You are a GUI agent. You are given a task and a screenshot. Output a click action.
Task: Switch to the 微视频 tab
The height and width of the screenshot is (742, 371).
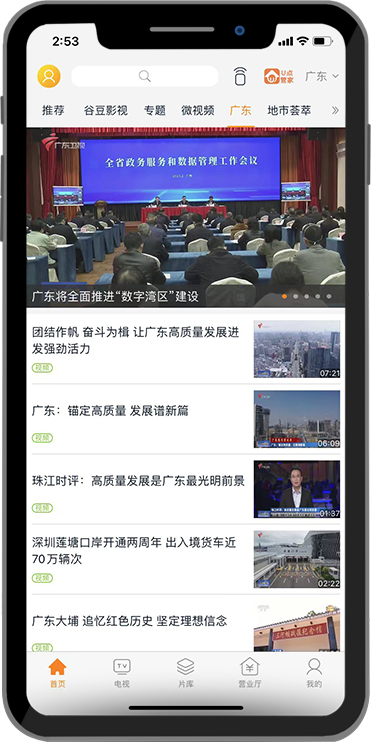point(198,111)
